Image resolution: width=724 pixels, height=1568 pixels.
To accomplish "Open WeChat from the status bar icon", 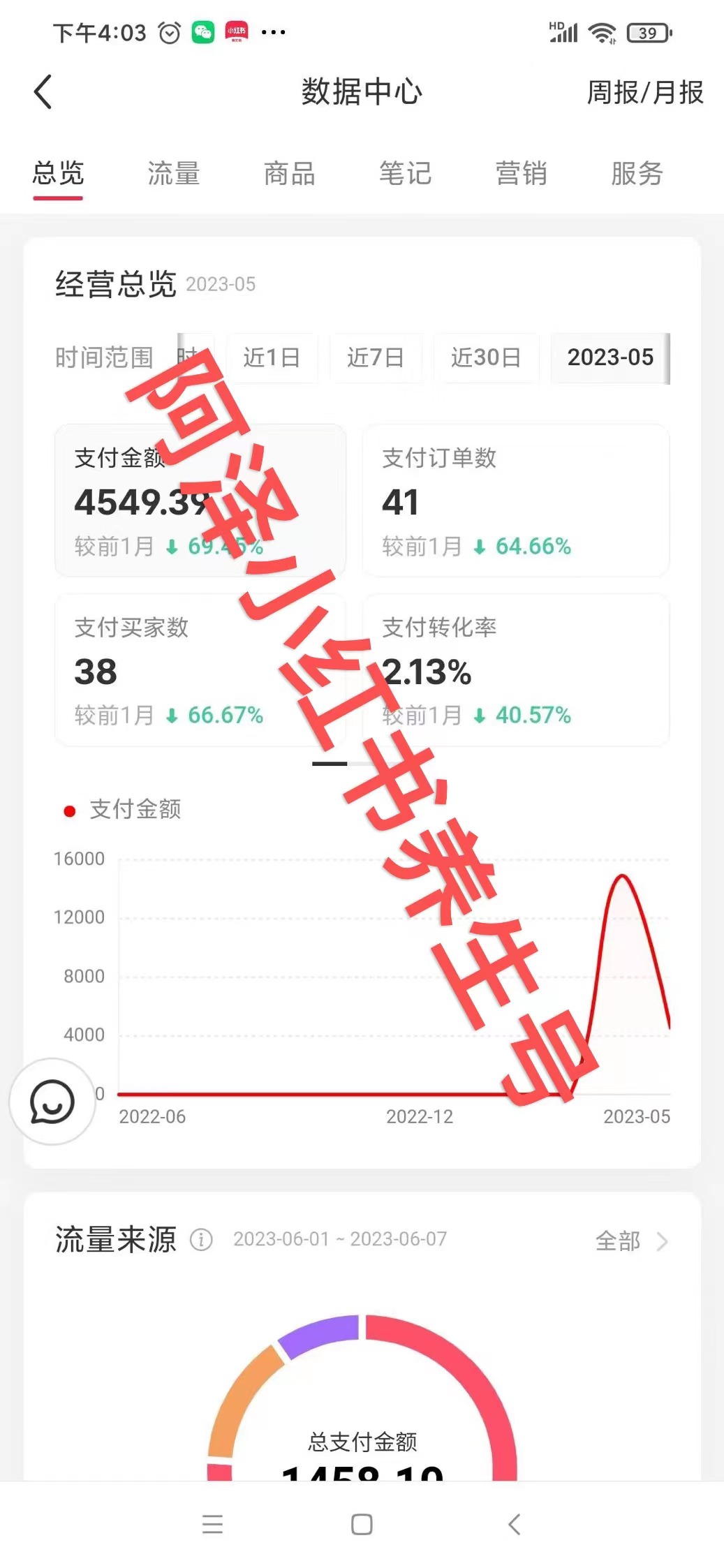I will [x=202, y=32].
